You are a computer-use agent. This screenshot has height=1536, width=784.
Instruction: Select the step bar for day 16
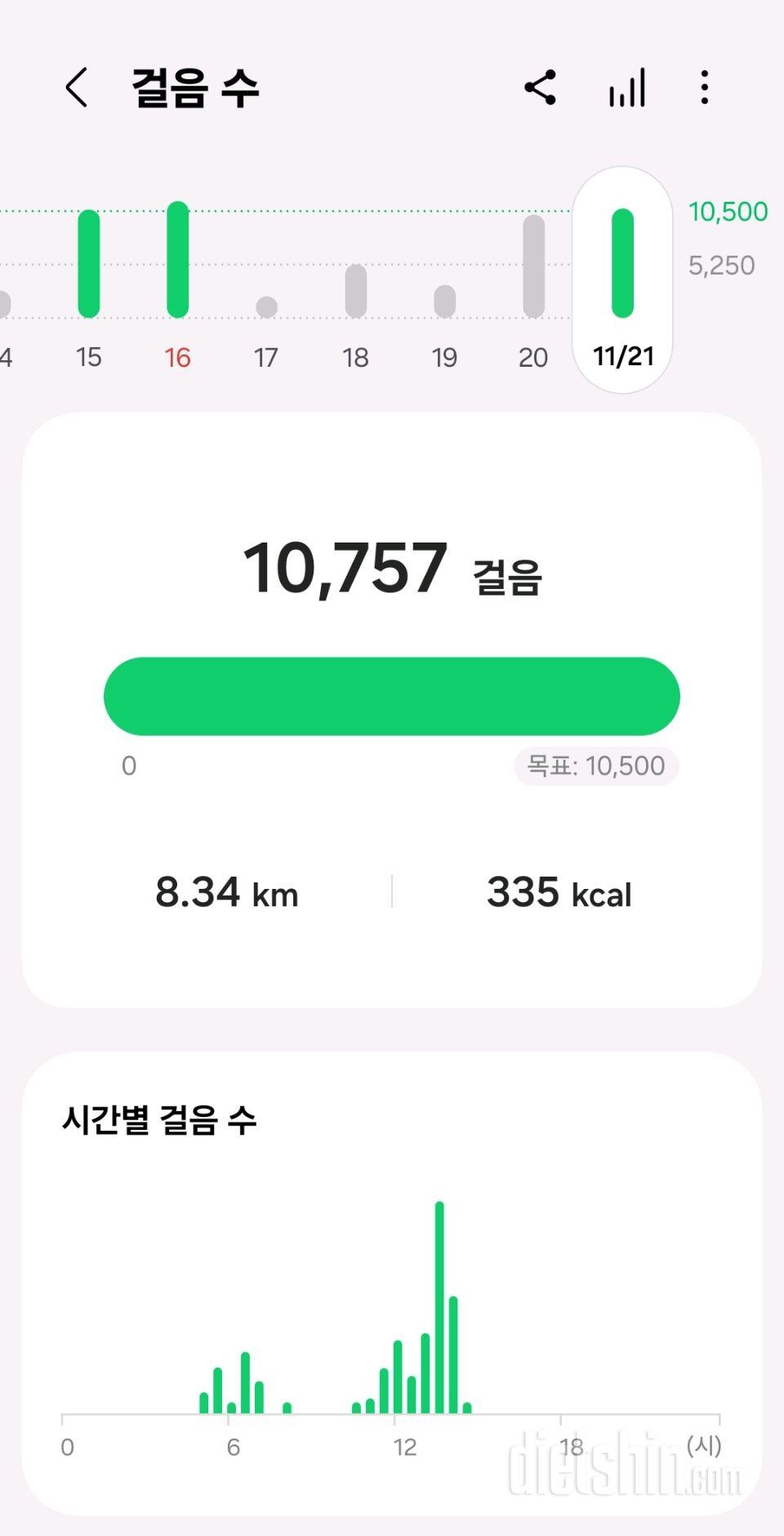[177, 260]
